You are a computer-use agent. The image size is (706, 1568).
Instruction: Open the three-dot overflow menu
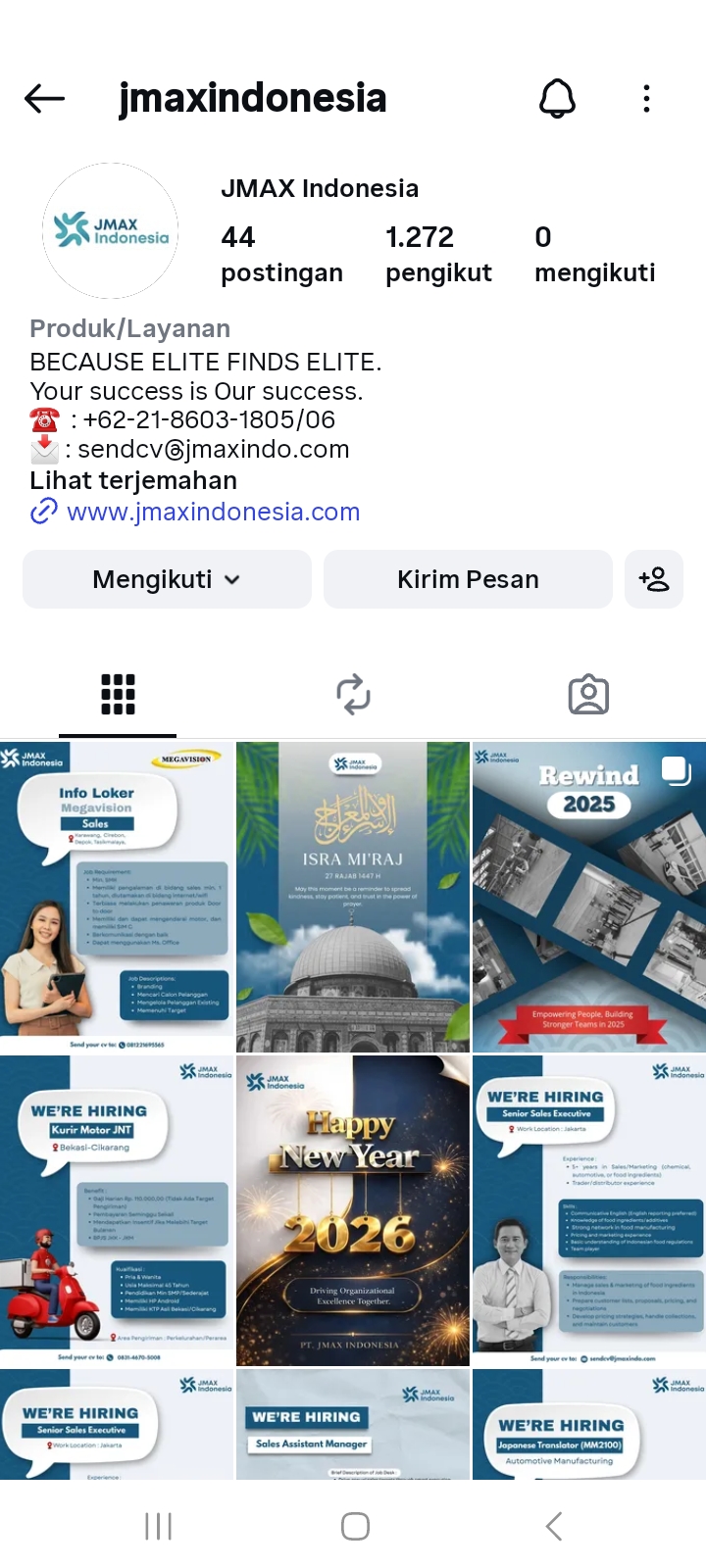pos(646,98)
